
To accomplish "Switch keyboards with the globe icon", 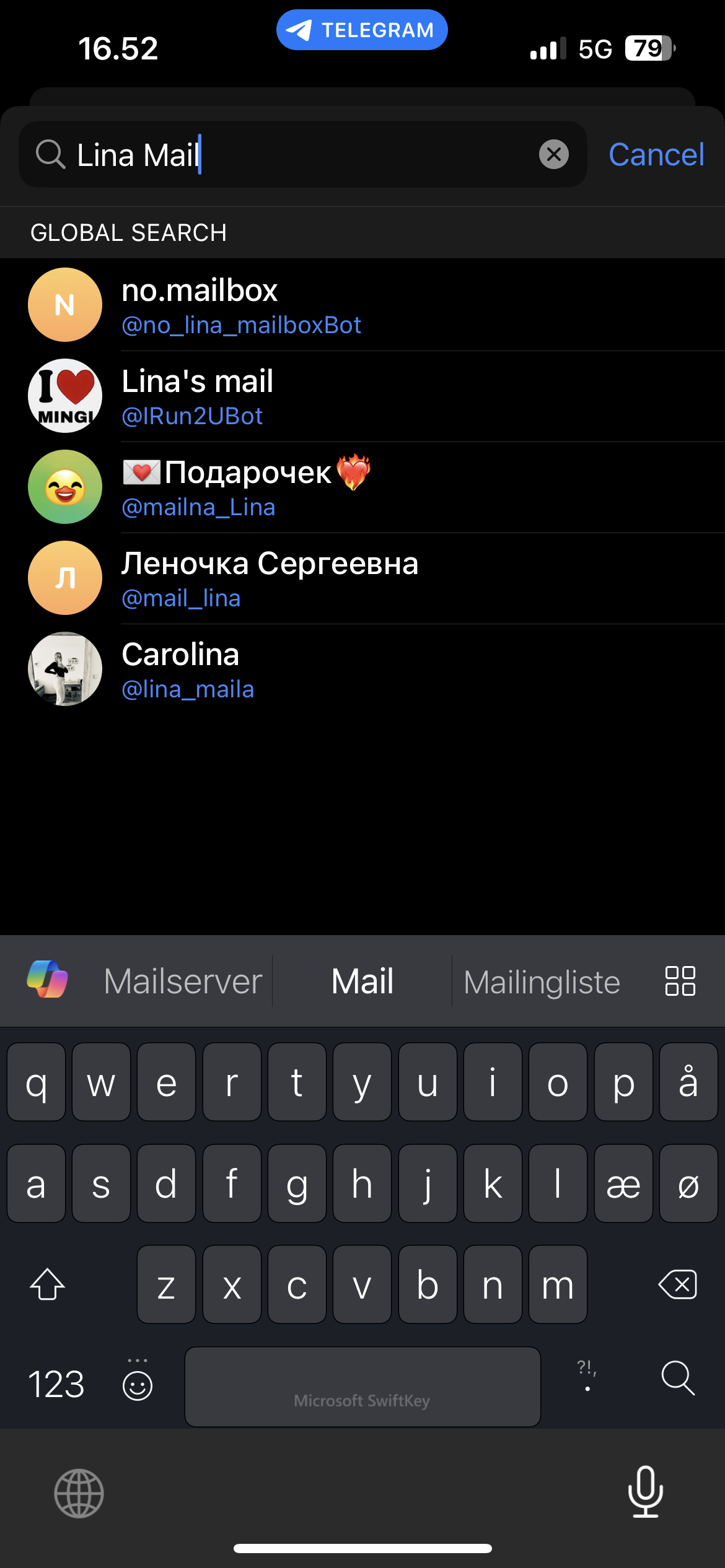I will 79,1493.
